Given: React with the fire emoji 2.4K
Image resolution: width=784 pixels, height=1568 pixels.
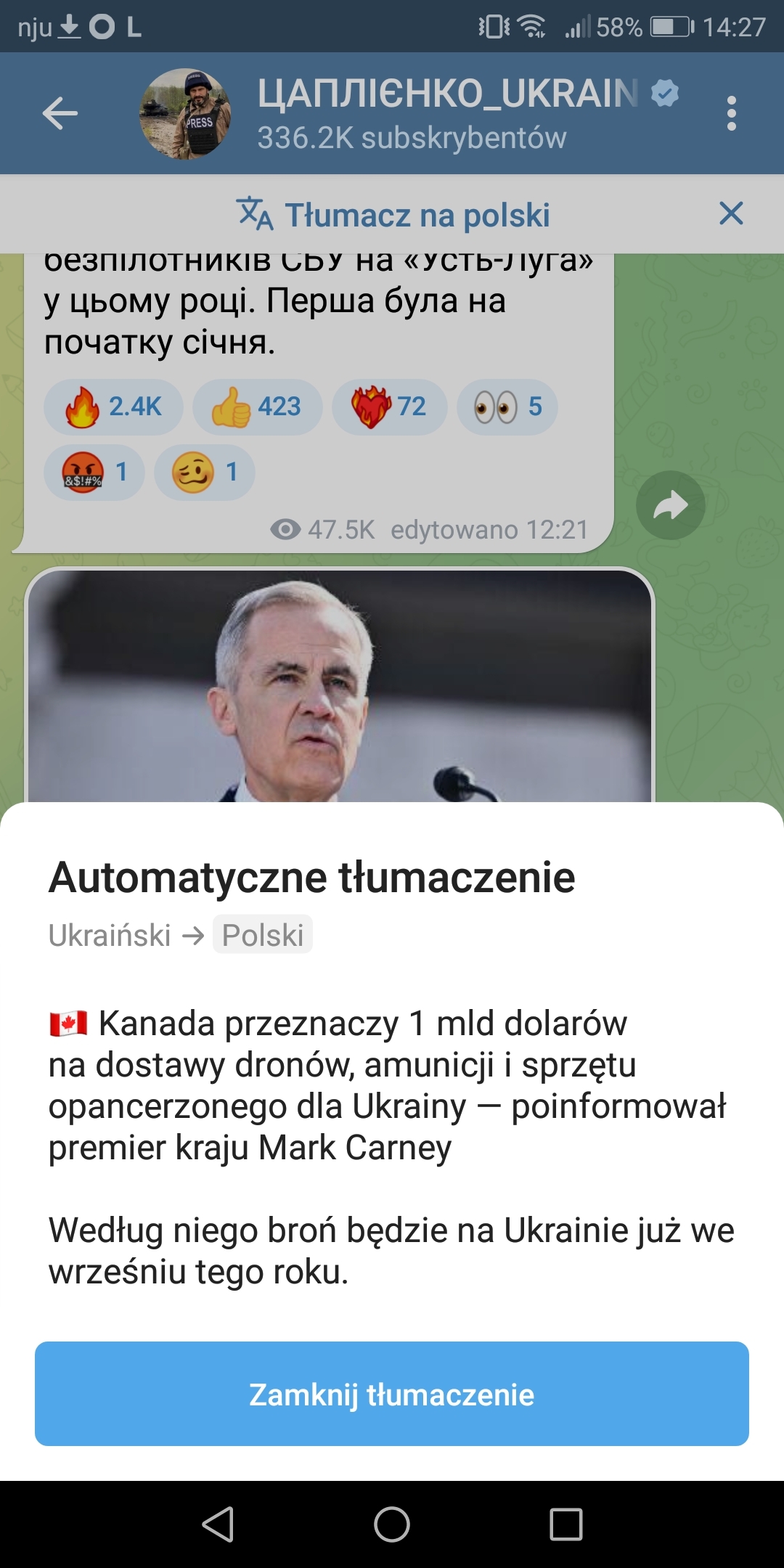Looking at the screenshot, I should pos(113,407).
